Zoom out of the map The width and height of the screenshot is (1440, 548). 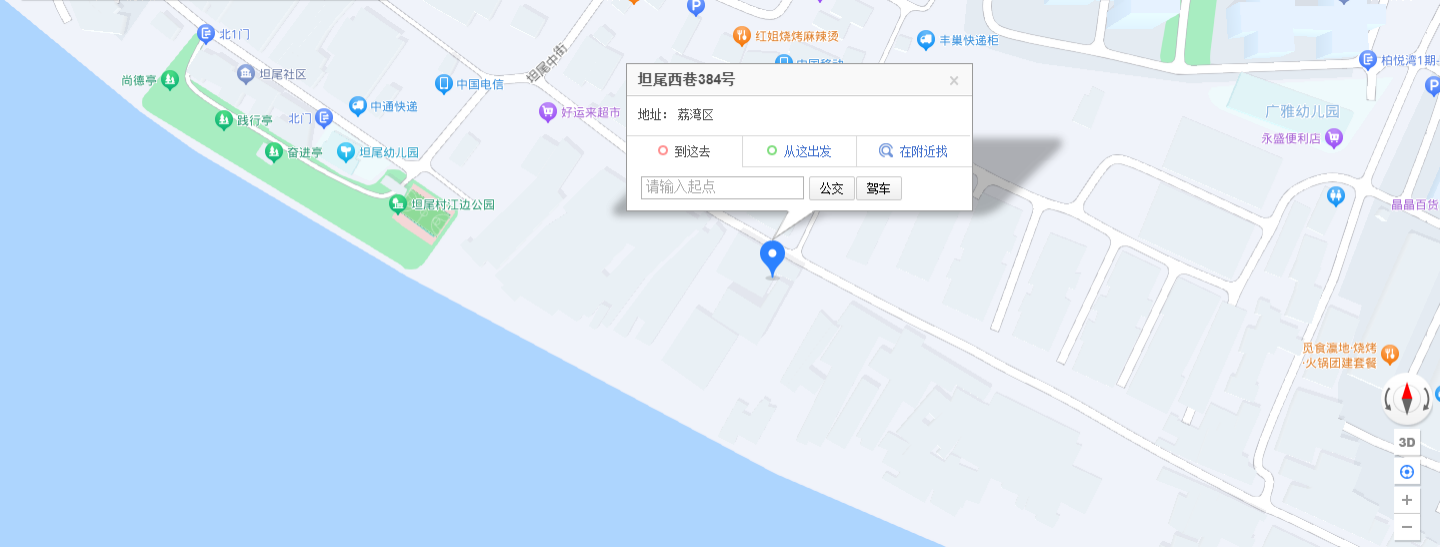[1407, 527]
